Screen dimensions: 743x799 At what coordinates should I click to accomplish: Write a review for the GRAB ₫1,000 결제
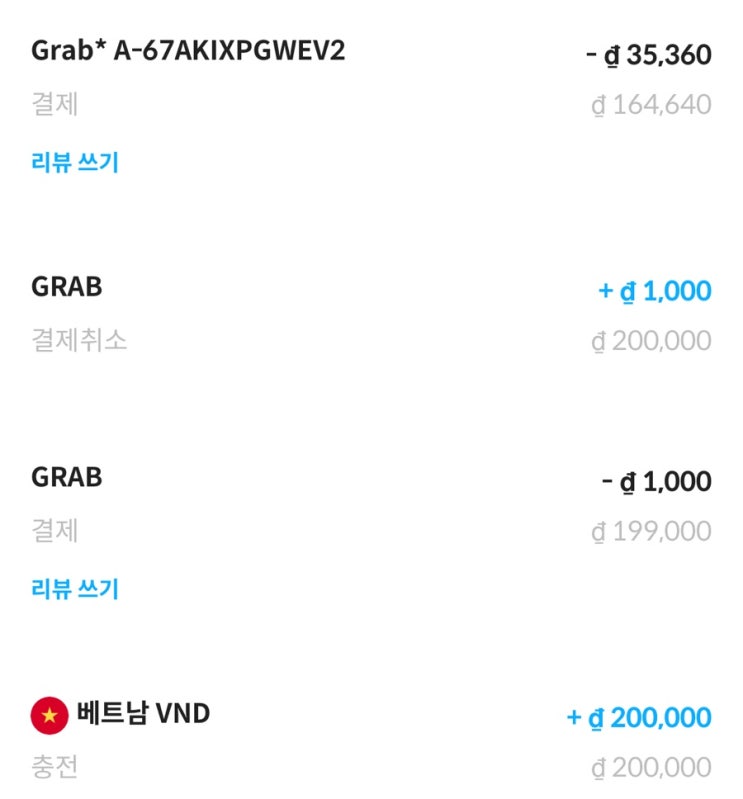[75, 589]
